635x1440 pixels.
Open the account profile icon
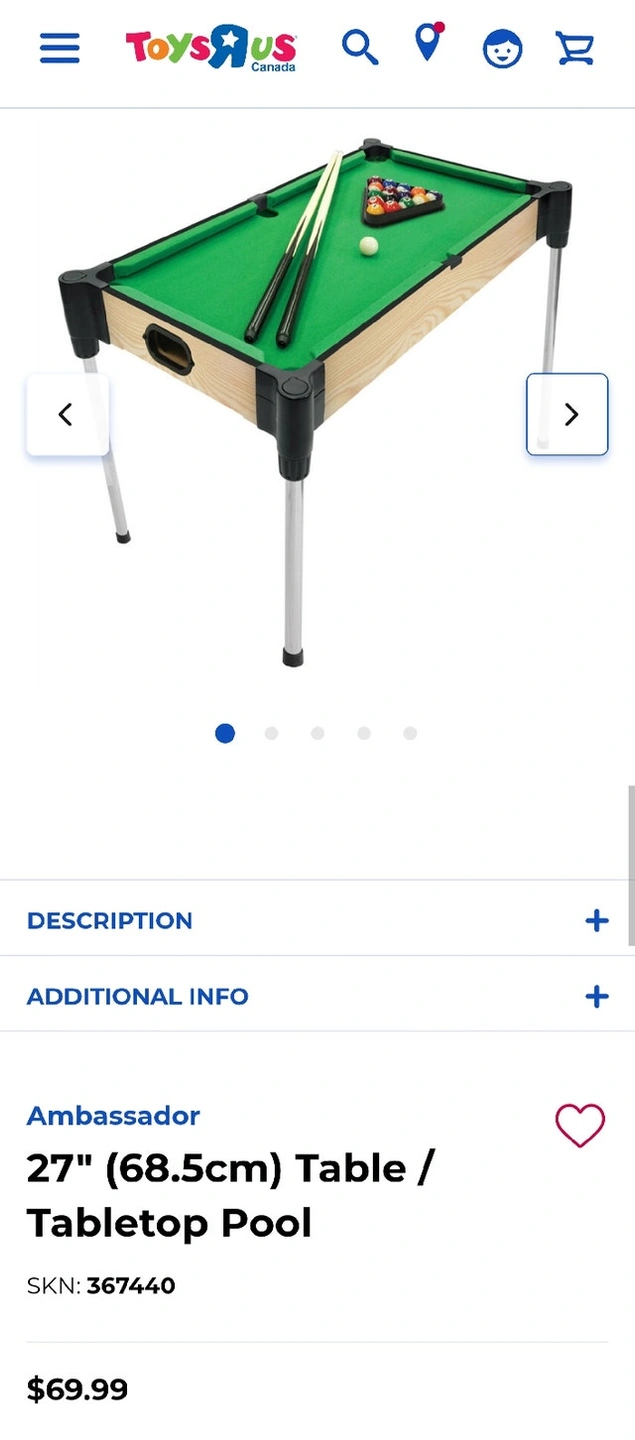(502, 48)
